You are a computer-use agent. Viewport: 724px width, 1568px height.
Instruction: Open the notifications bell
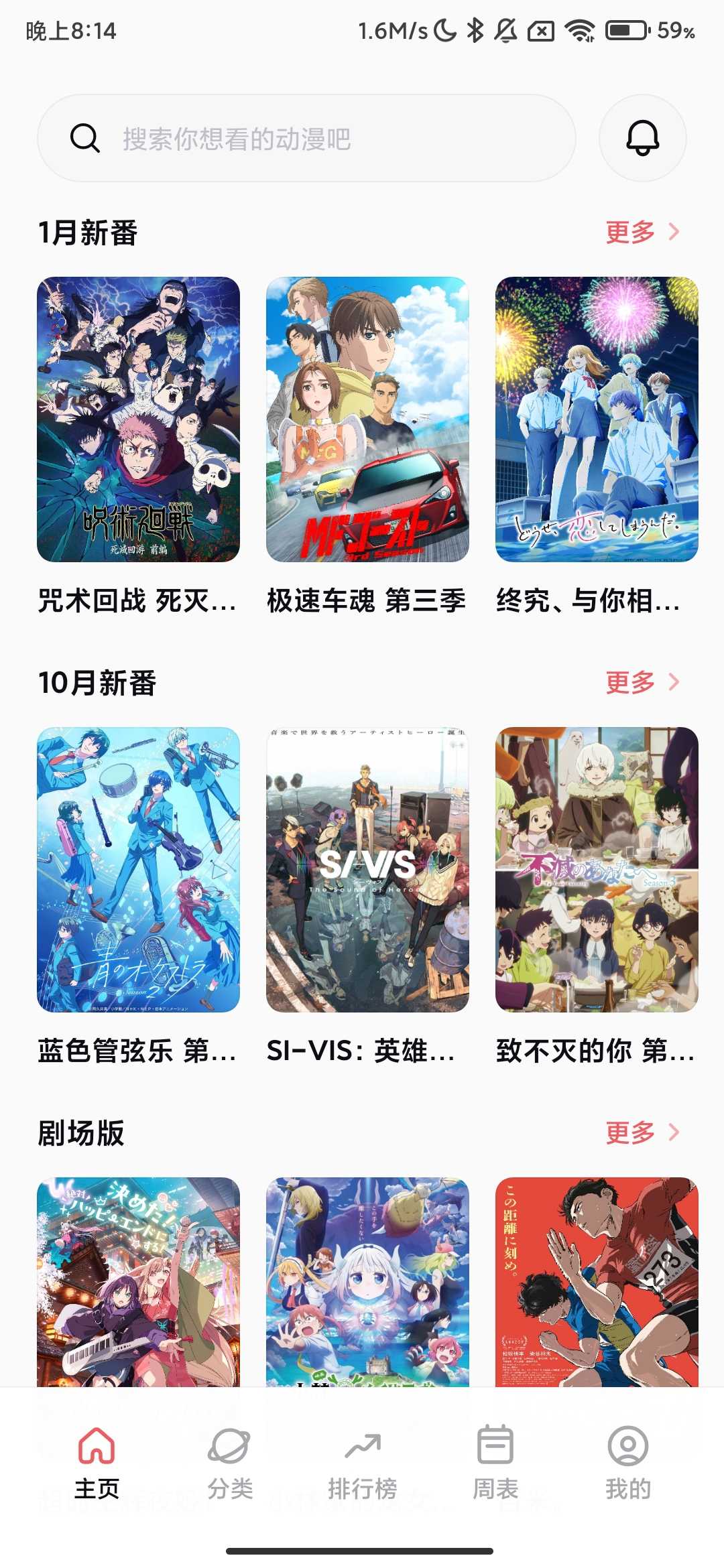[642, 139]
